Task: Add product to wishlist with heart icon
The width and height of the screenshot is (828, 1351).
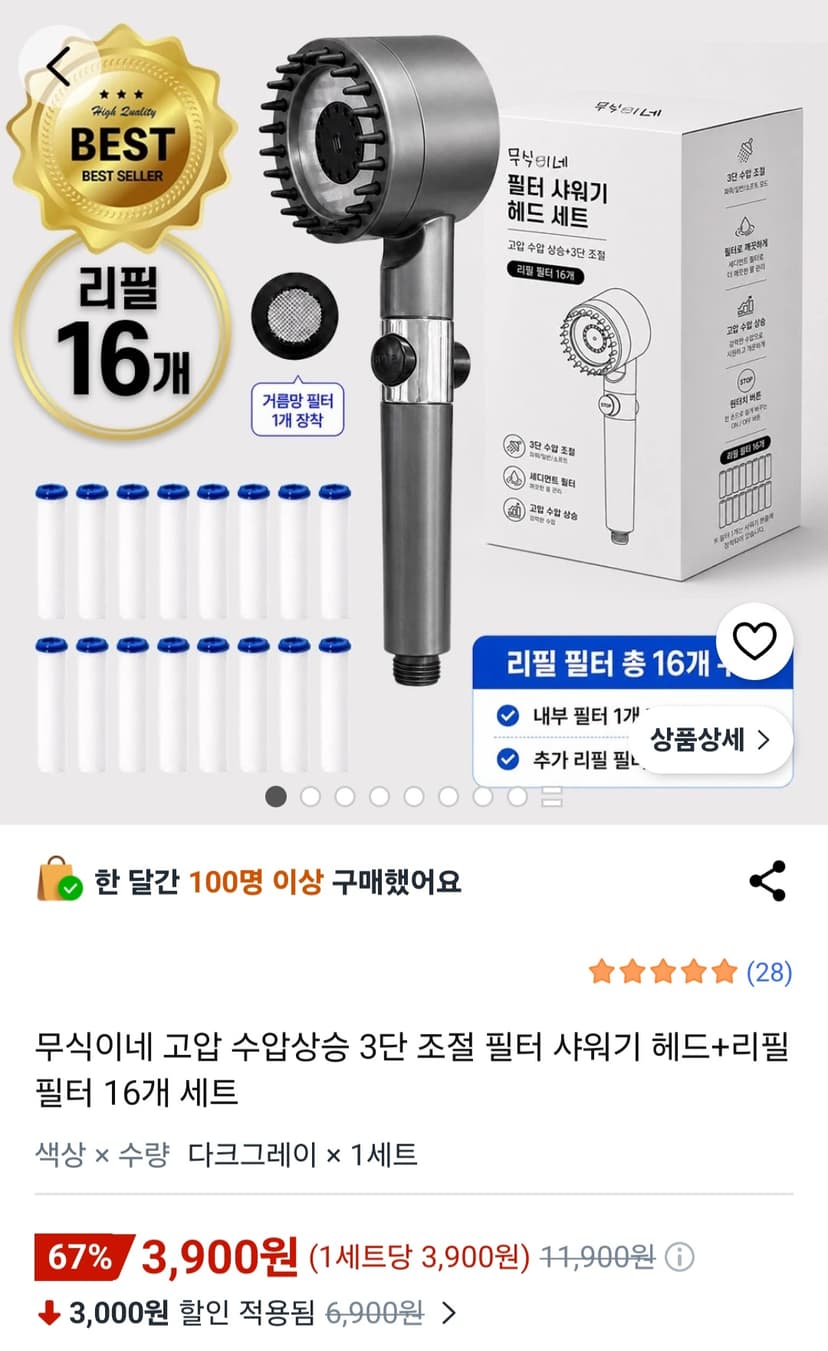Action: tap(754, 642)
